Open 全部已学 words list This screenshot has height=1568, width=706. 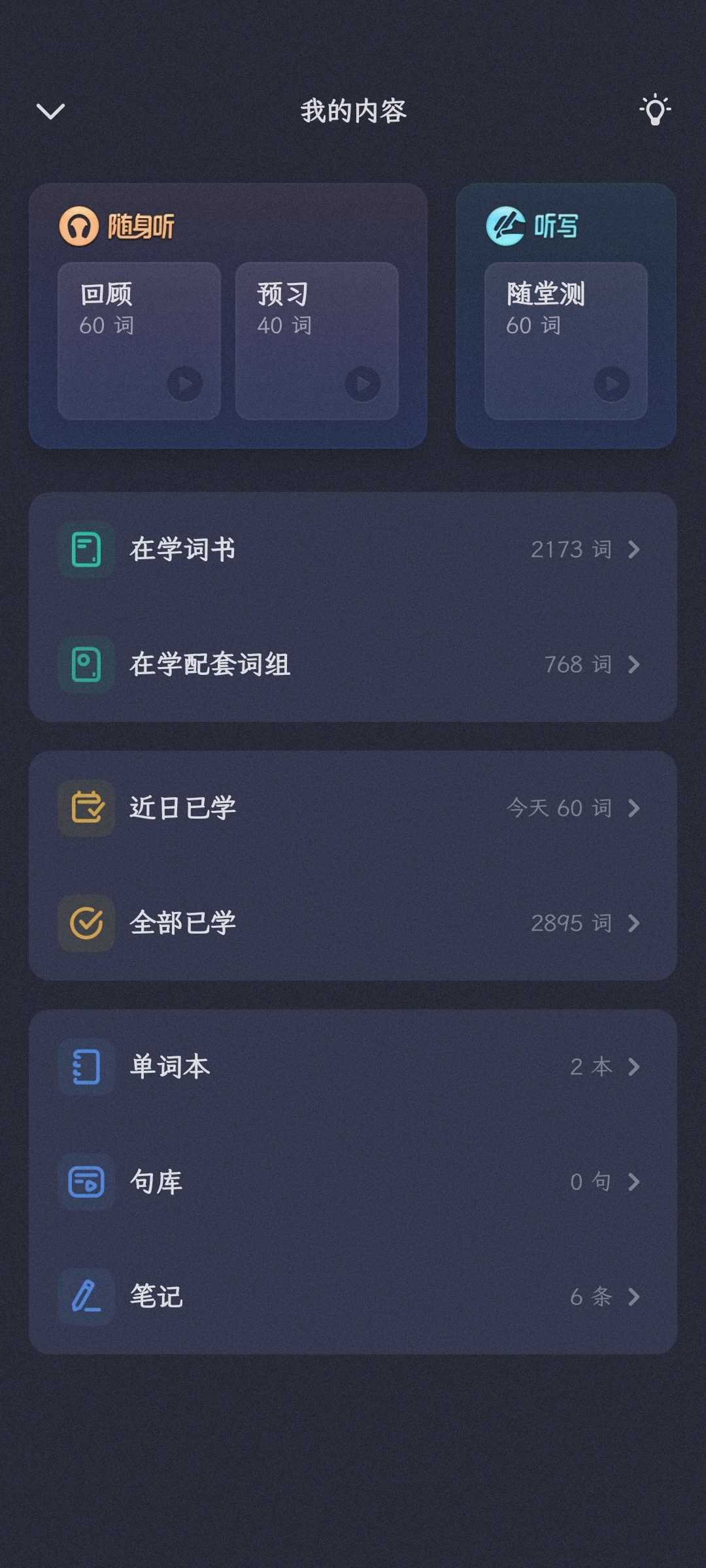(353, 923)
